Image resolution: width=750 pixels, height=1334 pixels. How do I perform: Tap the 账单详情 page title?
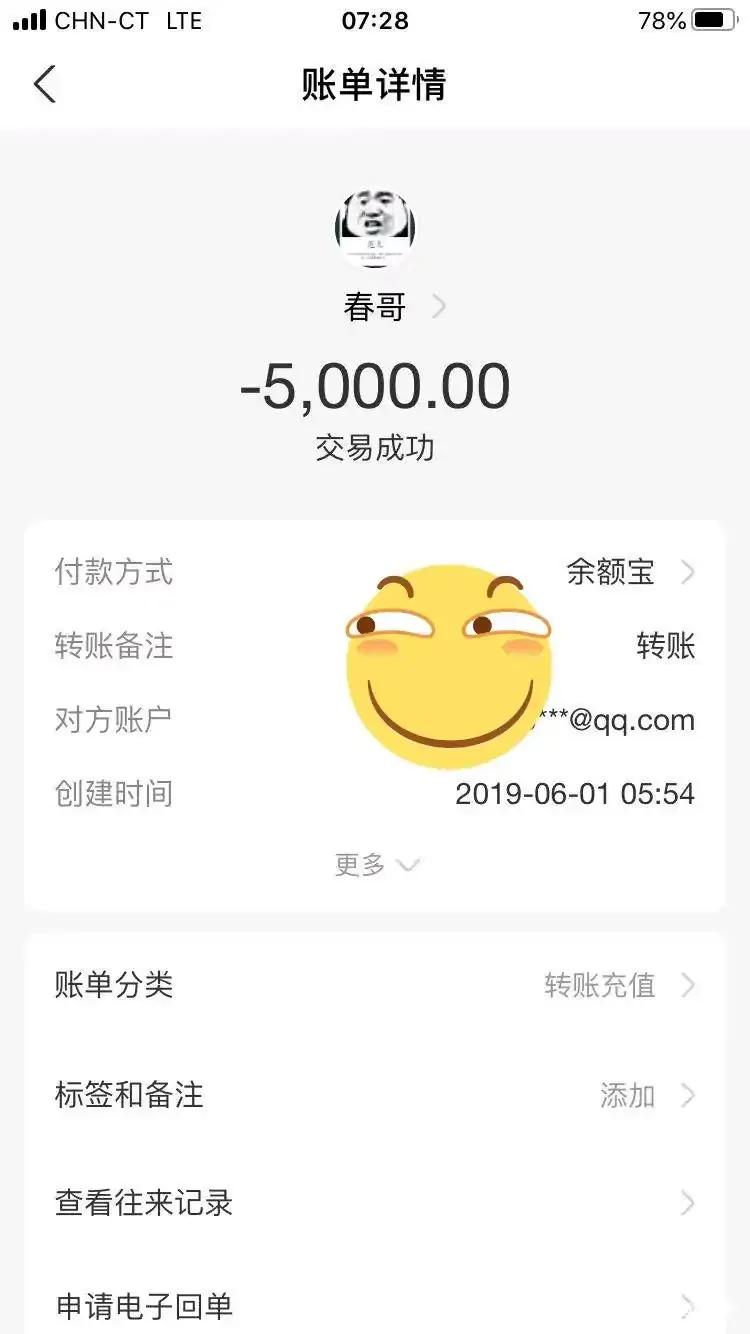pos(375,86)
